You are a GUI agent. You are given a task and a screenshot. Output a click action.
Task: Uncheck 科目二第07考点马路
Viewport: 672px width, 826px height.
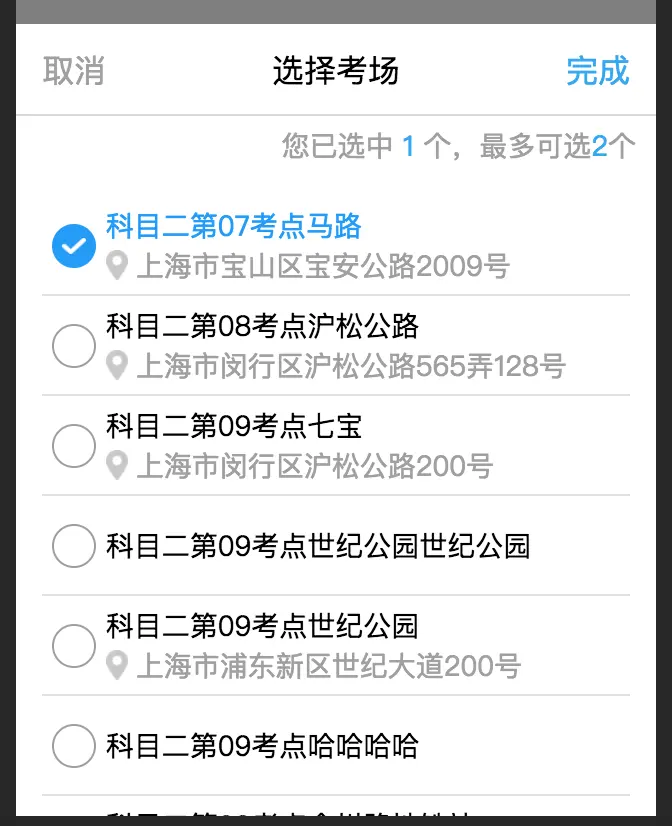point(74,246)
